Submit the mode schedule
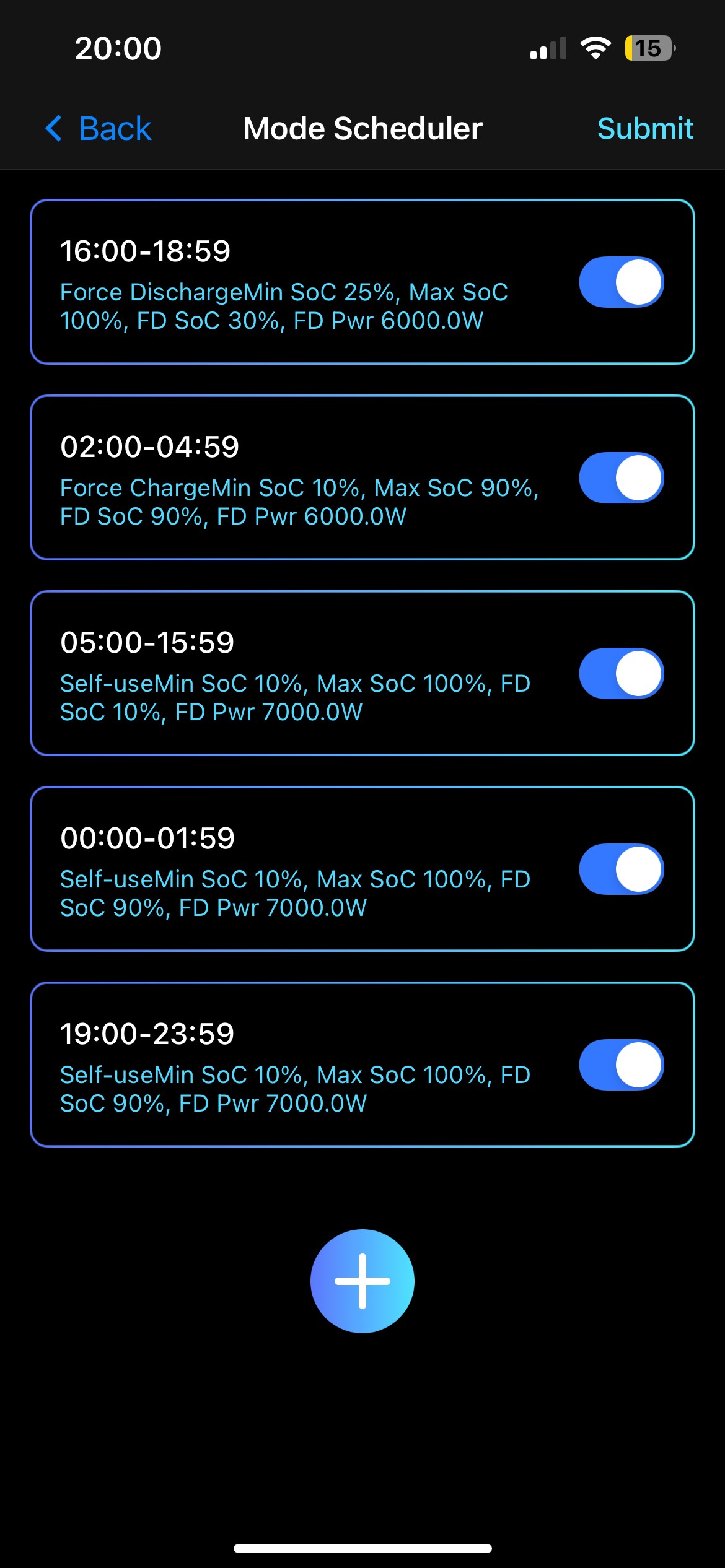 coord(644,129)
